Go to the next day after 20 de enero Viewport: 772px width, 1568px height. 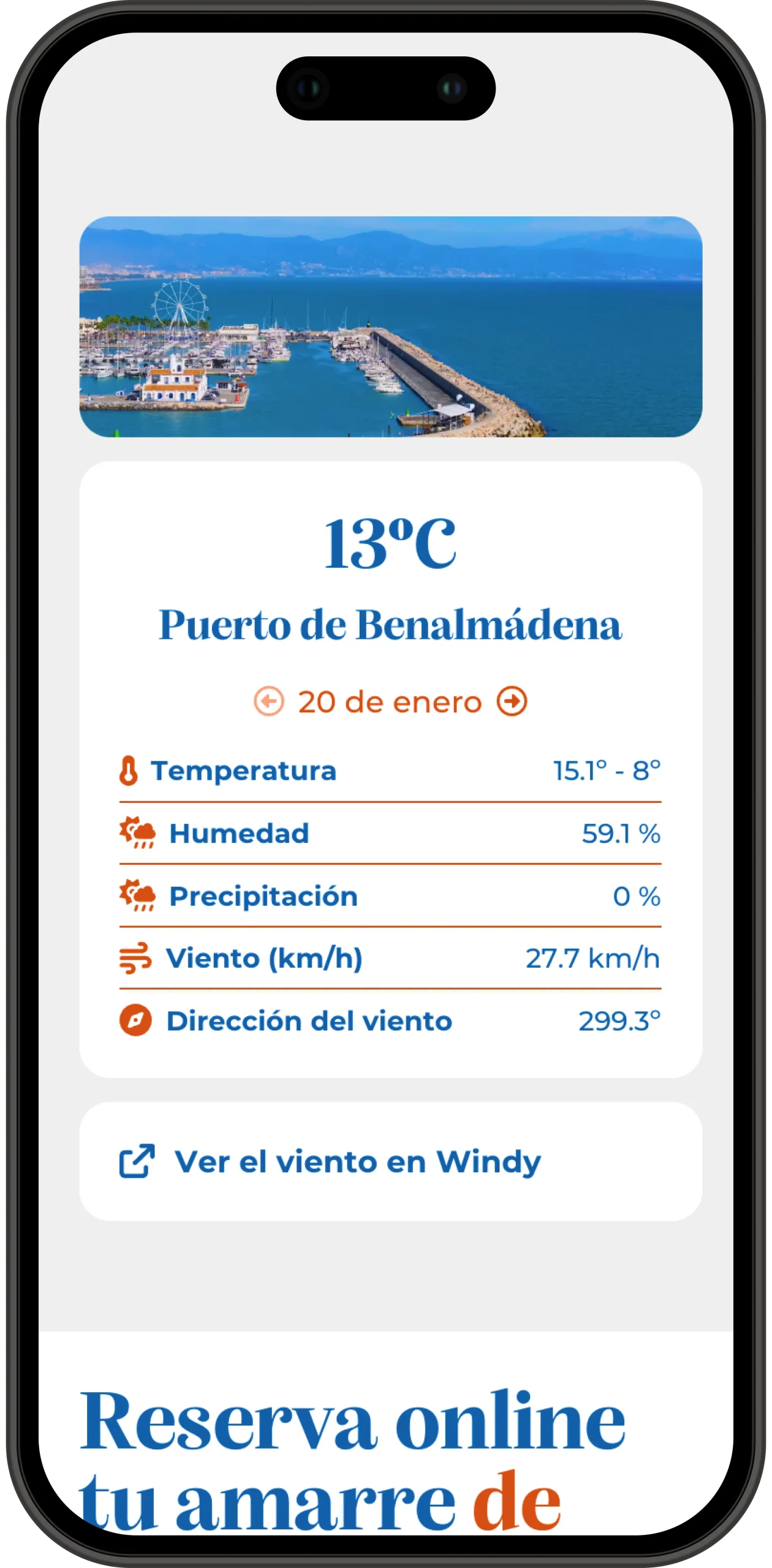point(512,701)
